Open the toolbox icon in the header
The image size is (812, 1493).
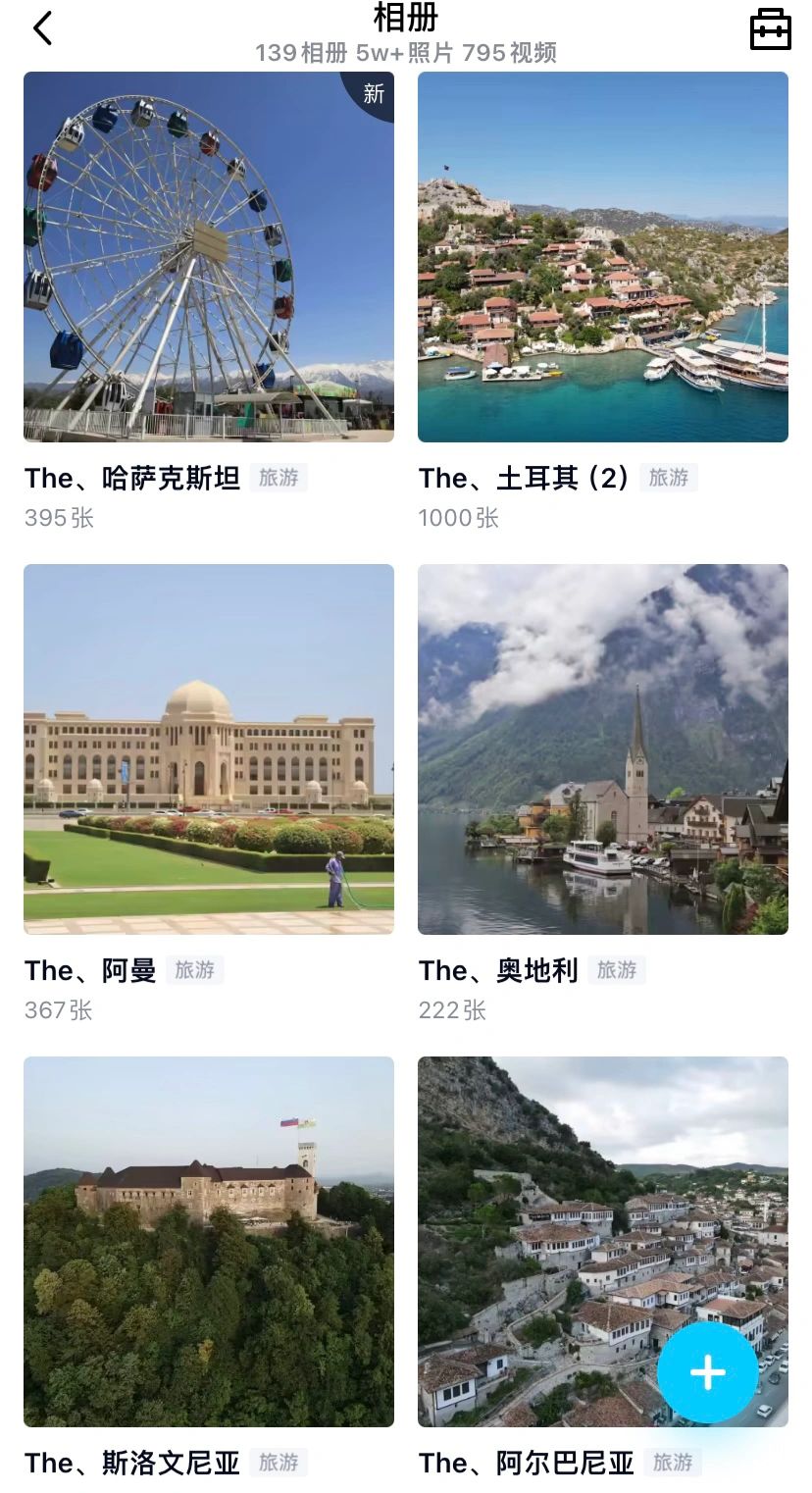click(770, 29)
